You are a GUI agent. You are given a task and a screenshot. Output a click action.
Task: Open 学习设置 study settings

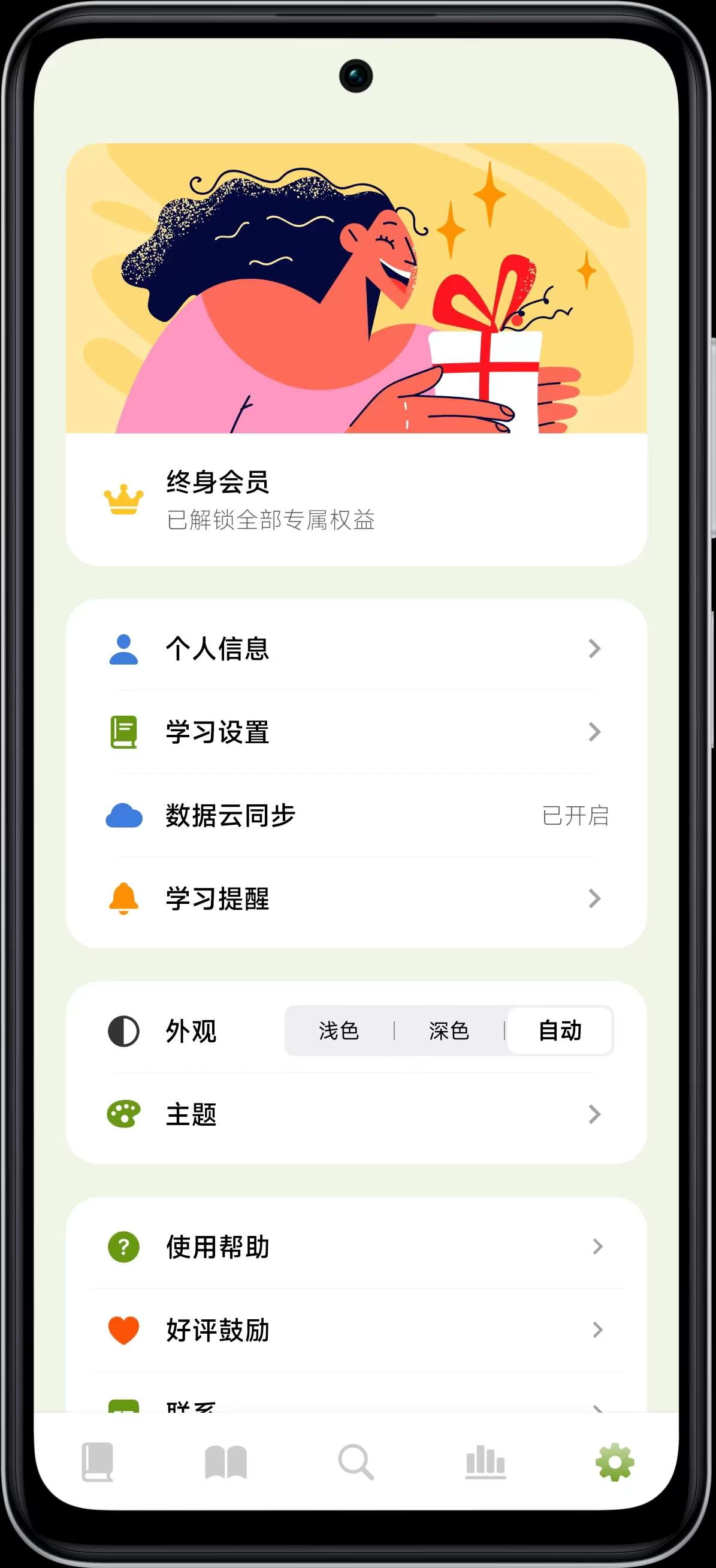356,732
